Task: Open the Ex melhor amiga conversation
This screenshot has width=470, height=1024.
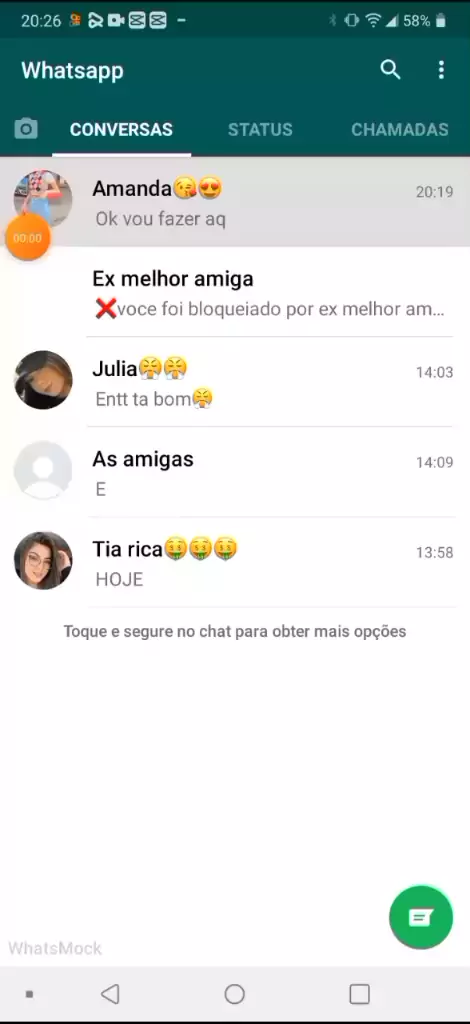Action: click(235, 292)
